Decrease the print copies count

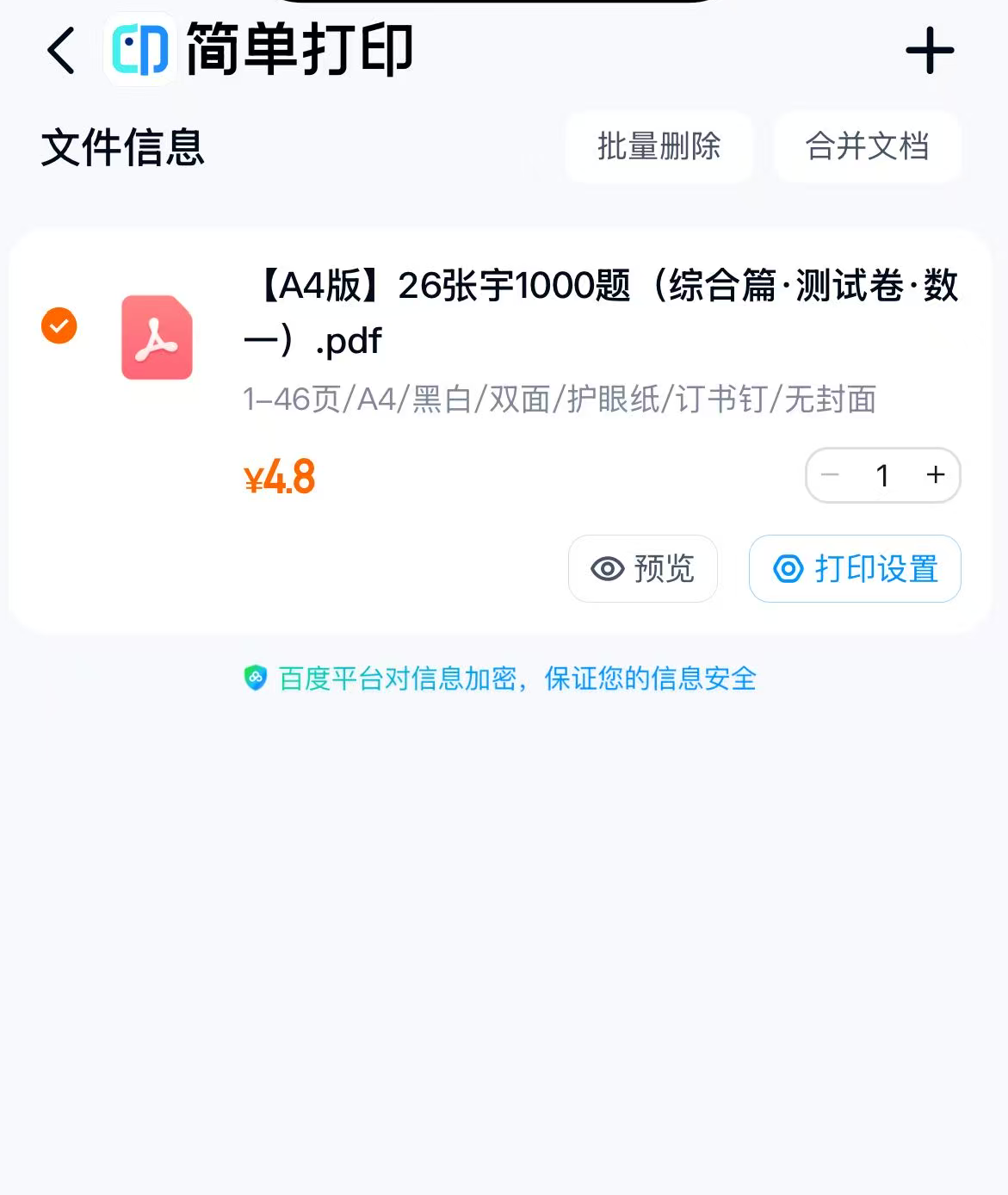pyautogui.click(x=831, y=475)
